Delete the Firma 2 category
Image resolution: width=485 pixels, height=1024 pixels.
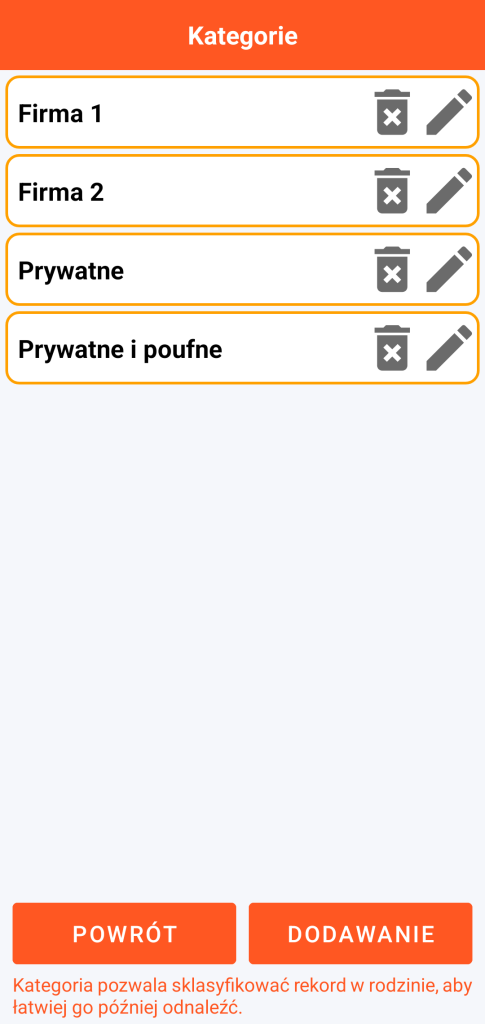pos(392,191)
